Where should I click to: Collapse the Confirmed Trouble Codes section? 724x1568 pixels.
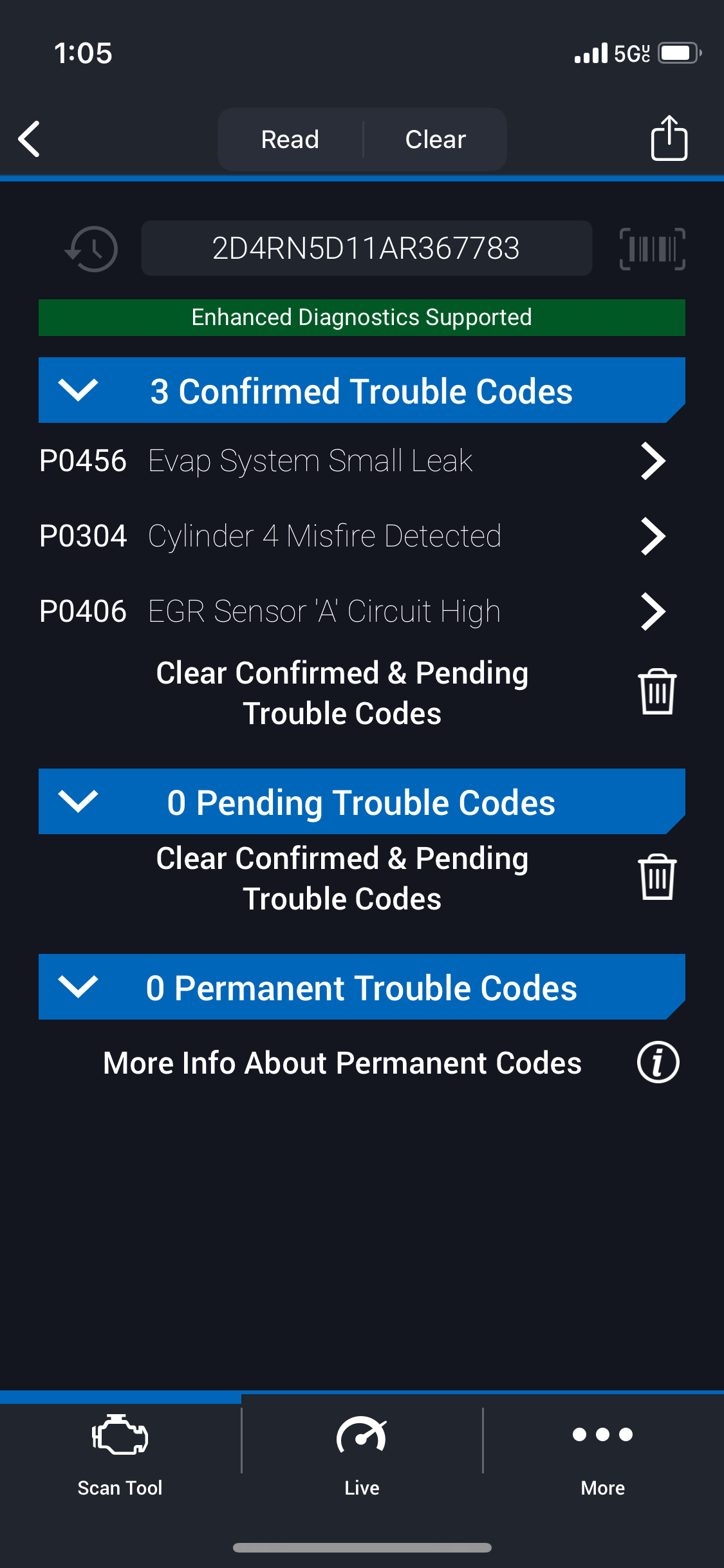(x=78, y=390)
